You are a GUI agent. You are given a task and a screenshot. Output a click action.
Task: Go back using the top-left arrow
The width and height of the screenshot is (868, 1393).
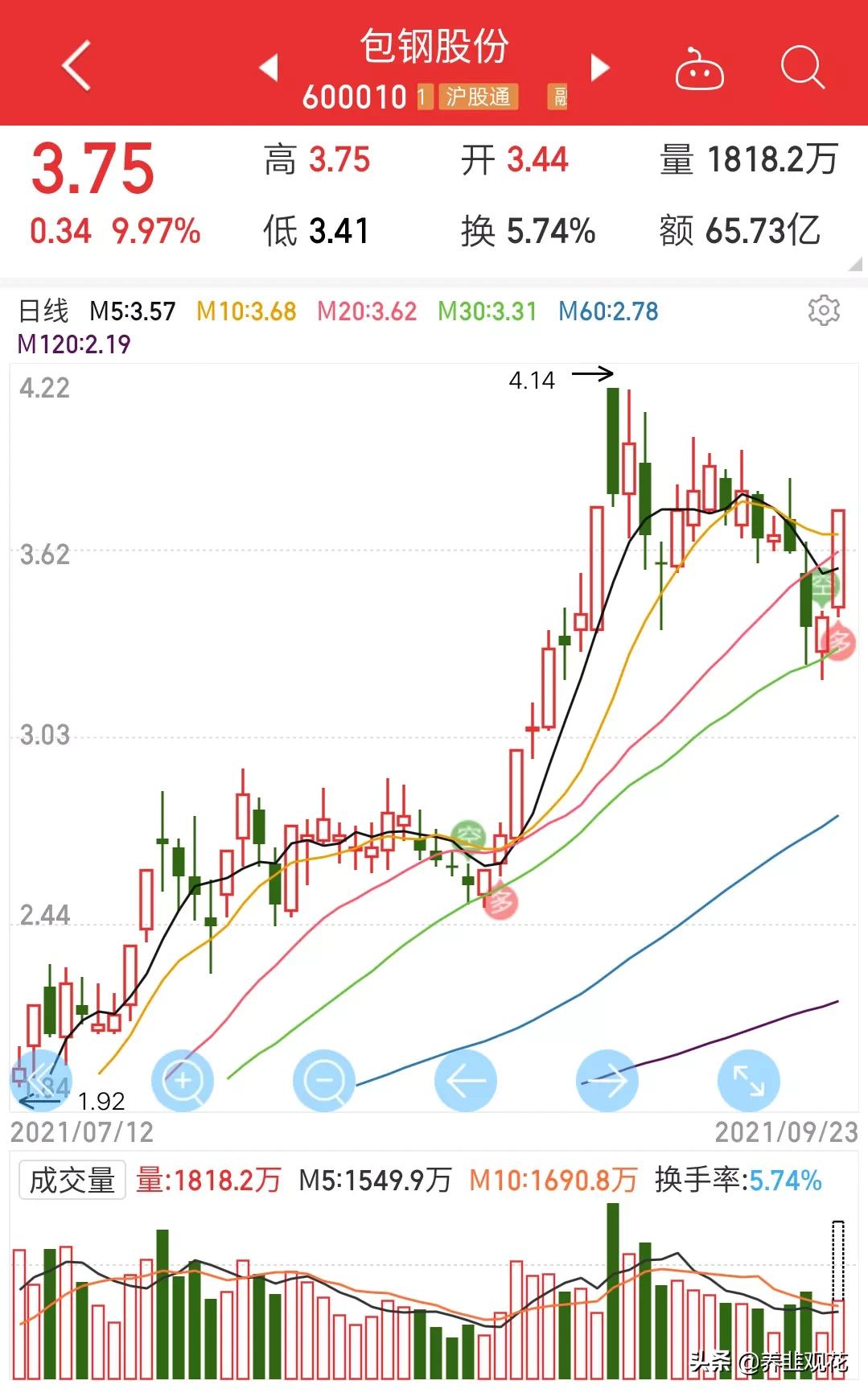click(76, 65)
